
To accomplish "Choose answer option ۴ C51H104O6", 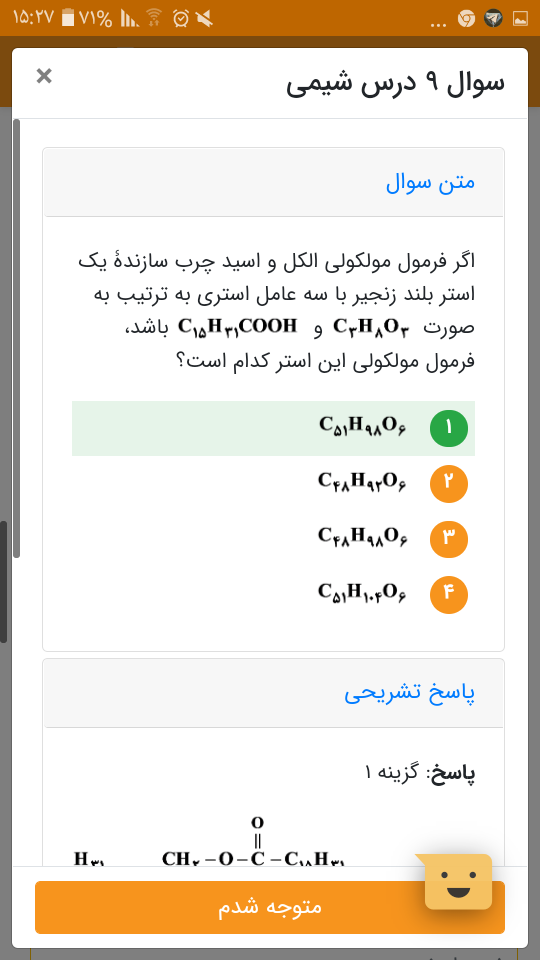I will click(x=273, y=594).
